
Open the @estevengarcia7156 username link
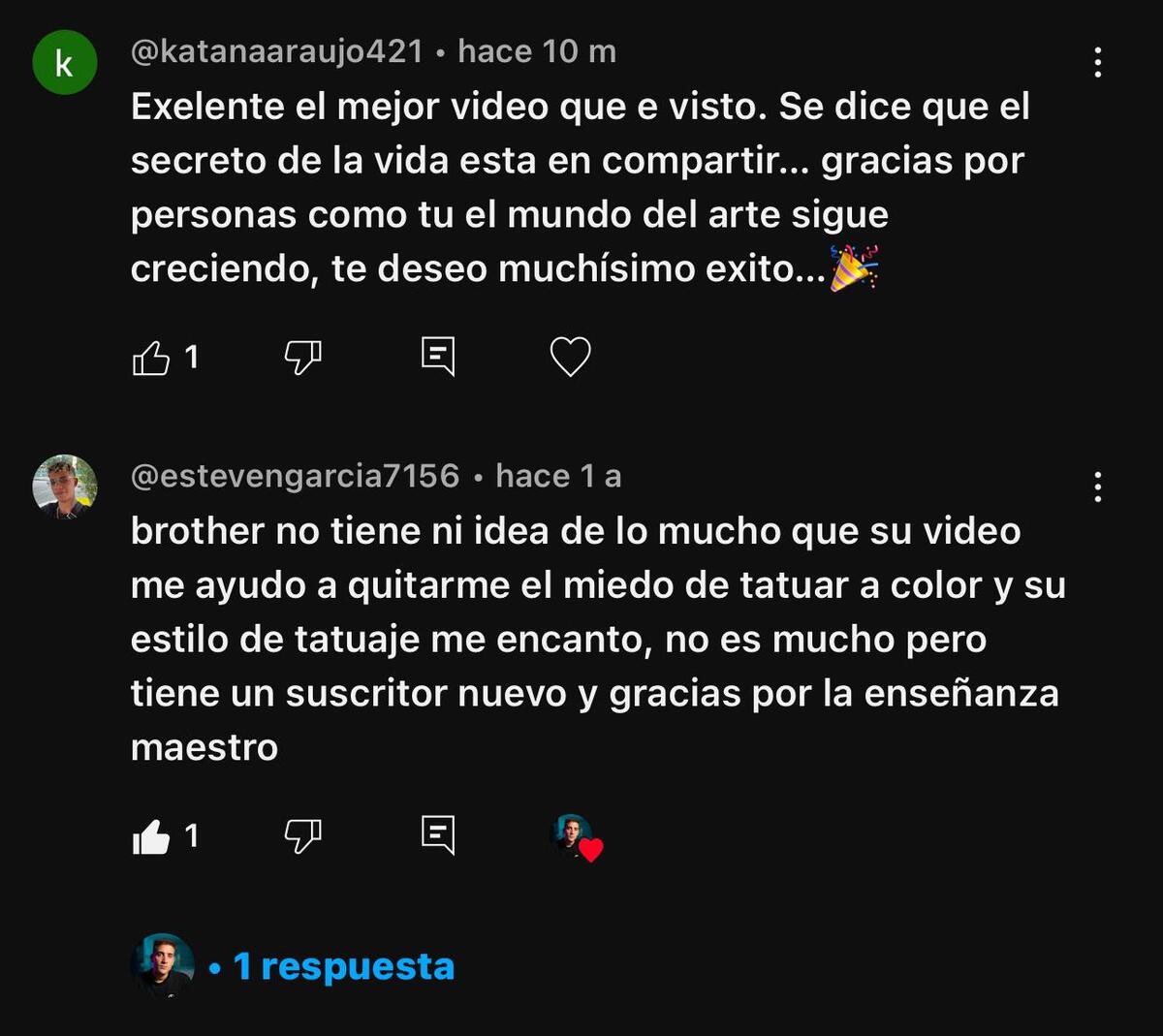coord(295,476)
